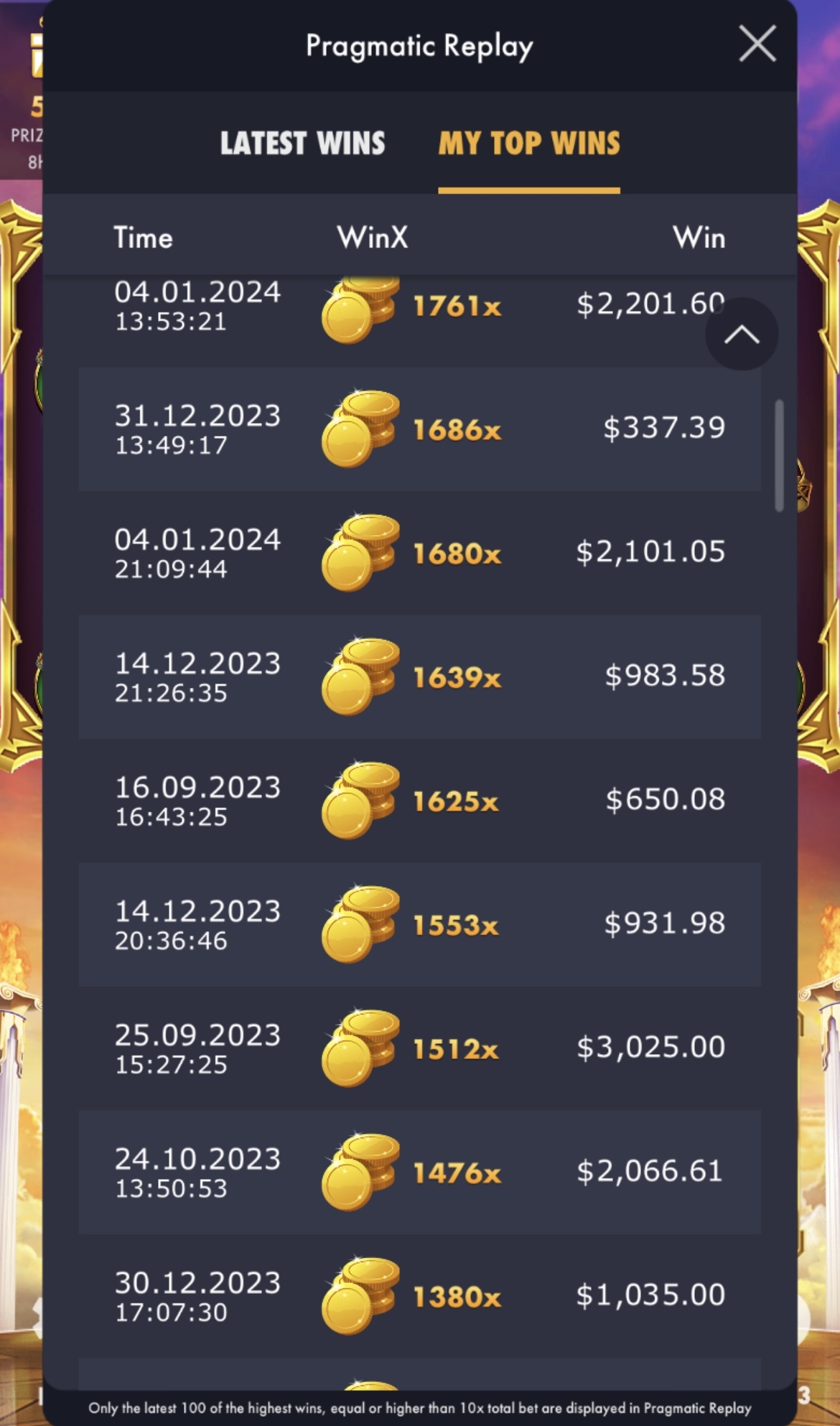View the 1380x win of $1,035.00
Screen dimensions: 840x1426
point(420,1296)
